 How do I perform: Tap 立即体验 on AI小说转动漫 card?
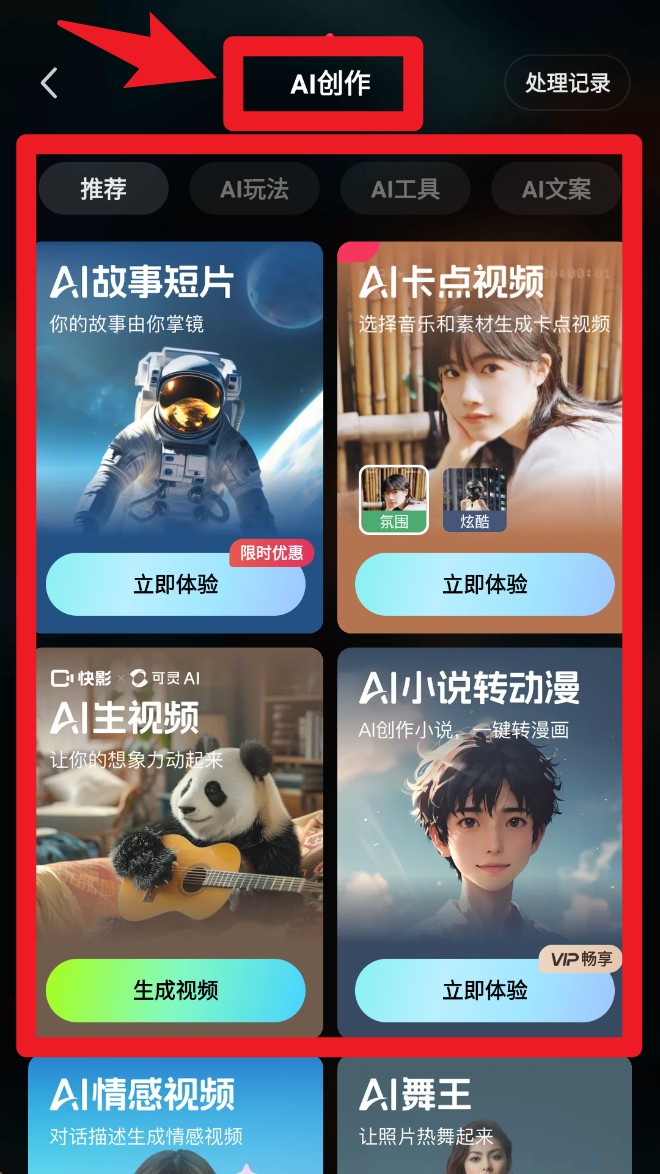tap(485, 990)
